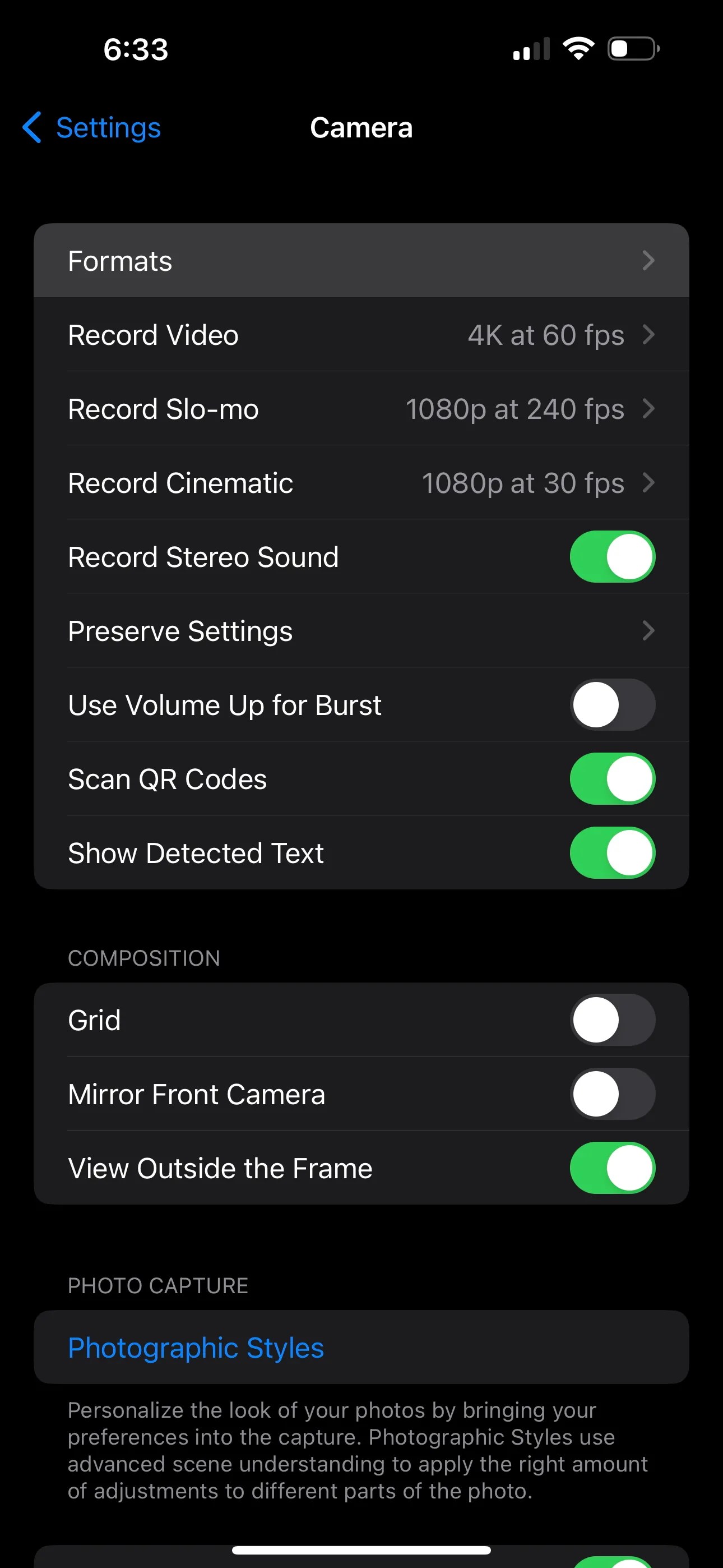Image resolution: width=723 pixels, height=1568 pixels.
Task: Disable Show Detected Text
Action: point(611,853)
